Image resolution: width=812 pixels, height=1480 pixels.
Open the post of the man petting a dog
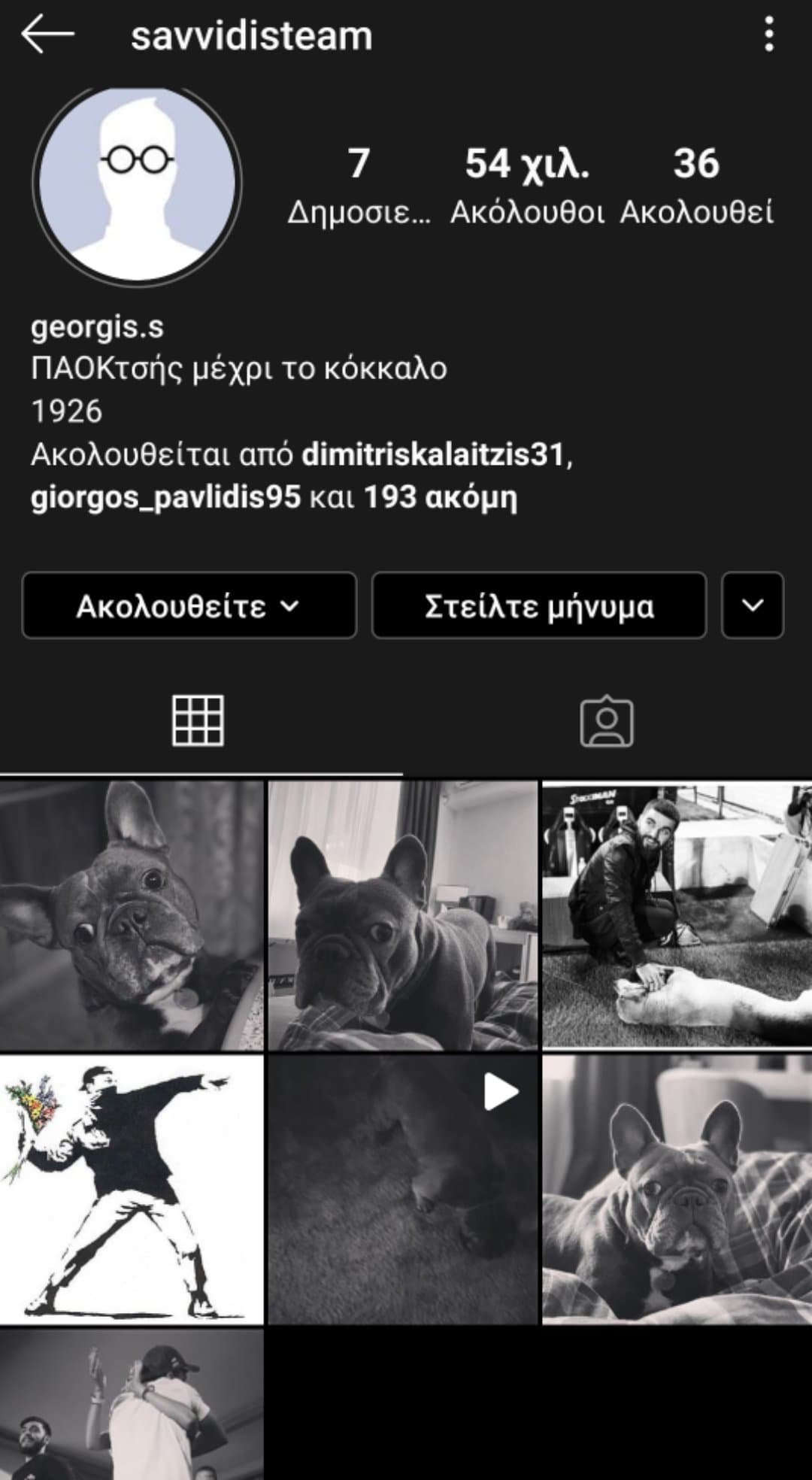677,914
